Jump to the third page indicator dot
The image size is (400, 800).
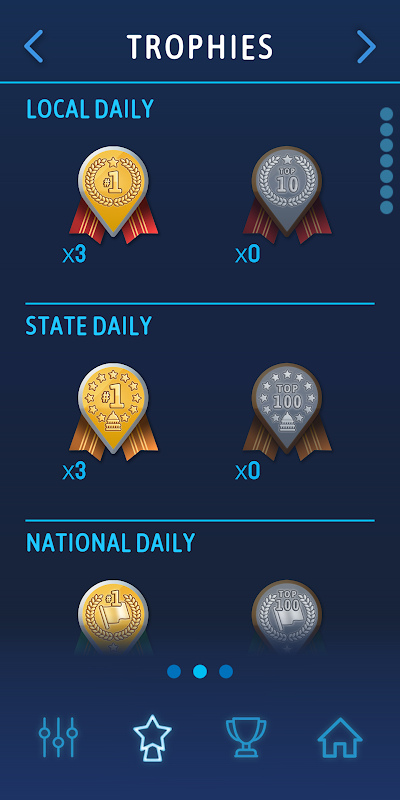226,671
